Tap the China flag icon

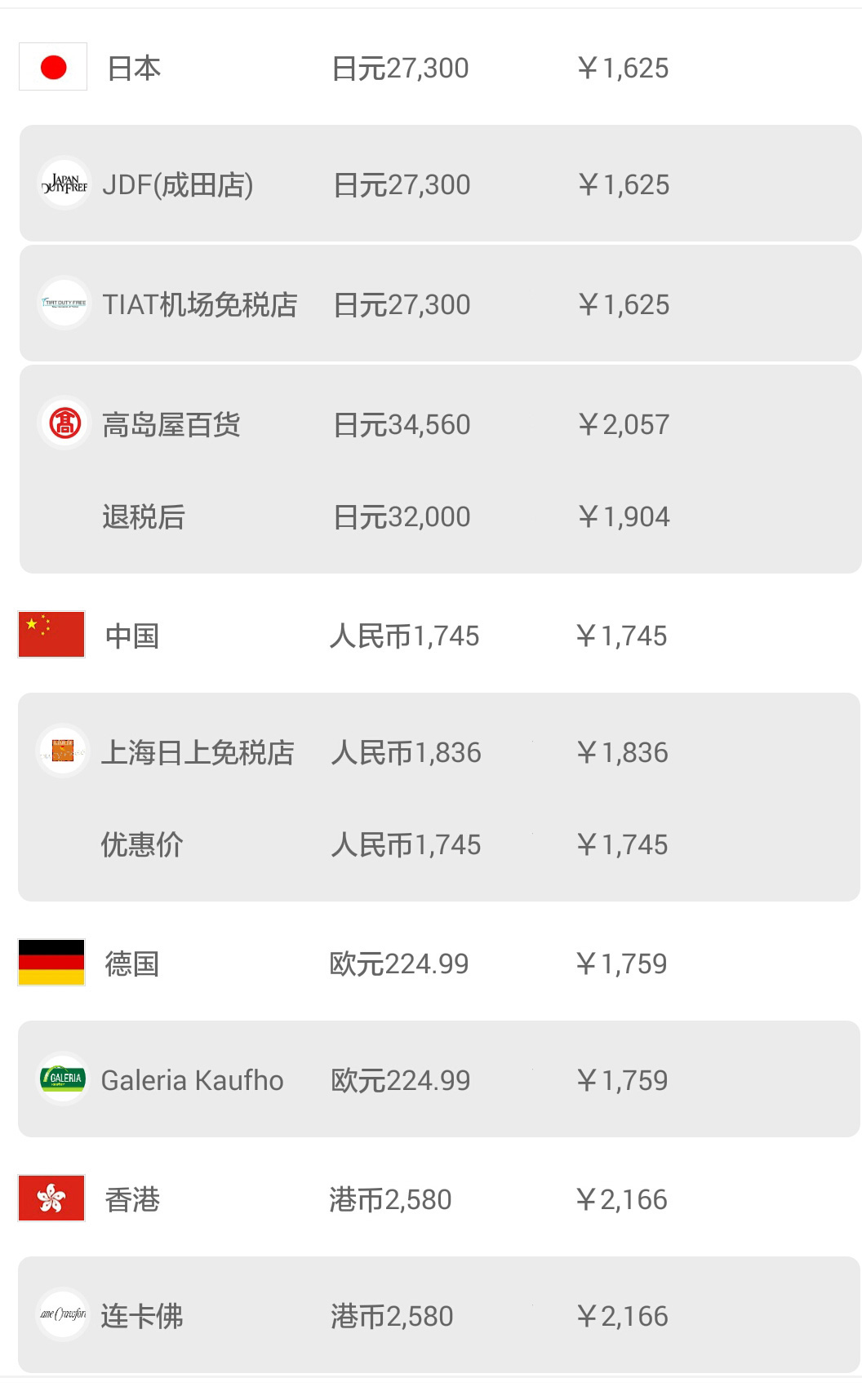click(52, 636)
